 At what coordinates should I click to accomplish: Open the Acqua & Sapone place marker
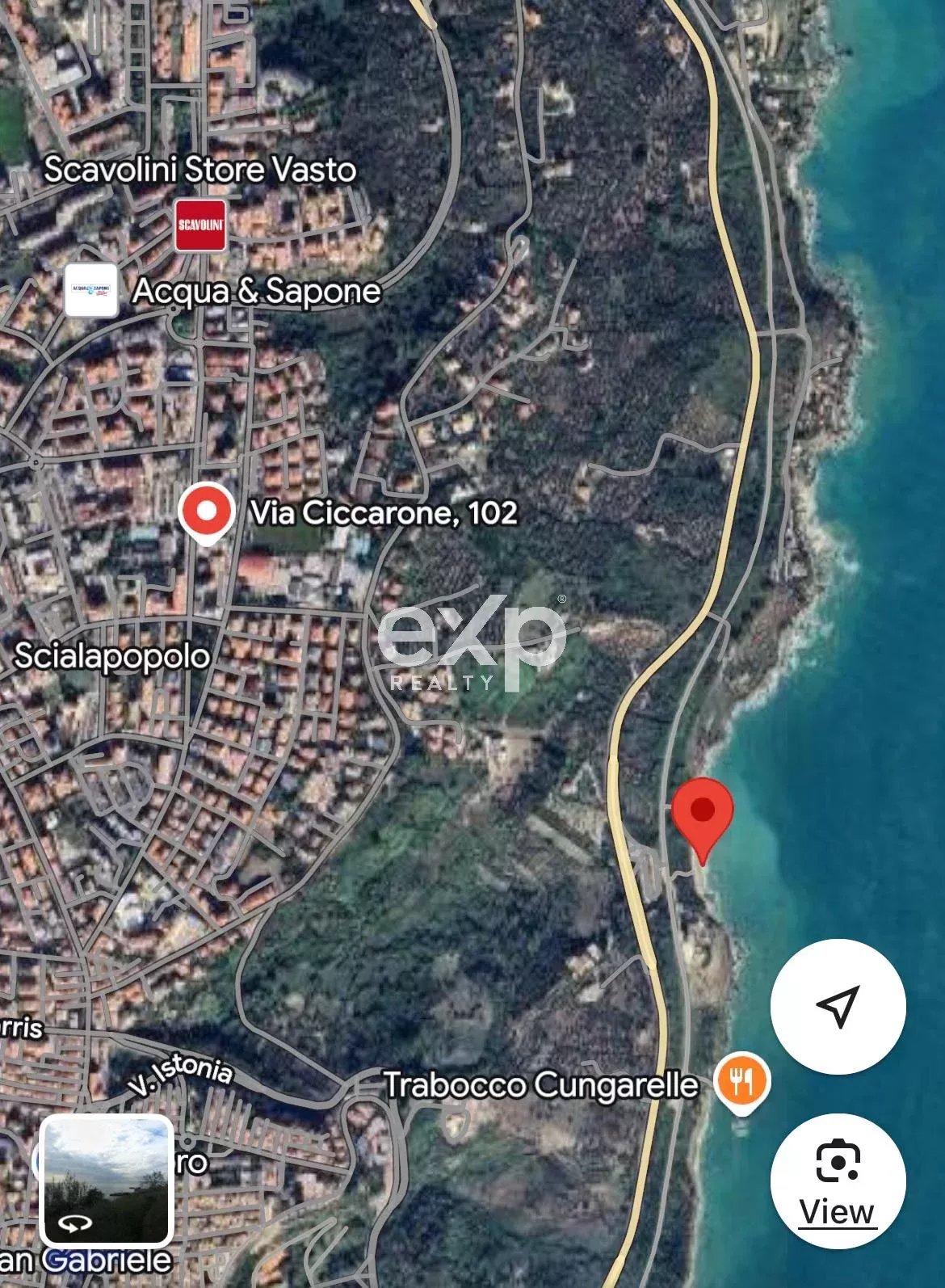91,290
